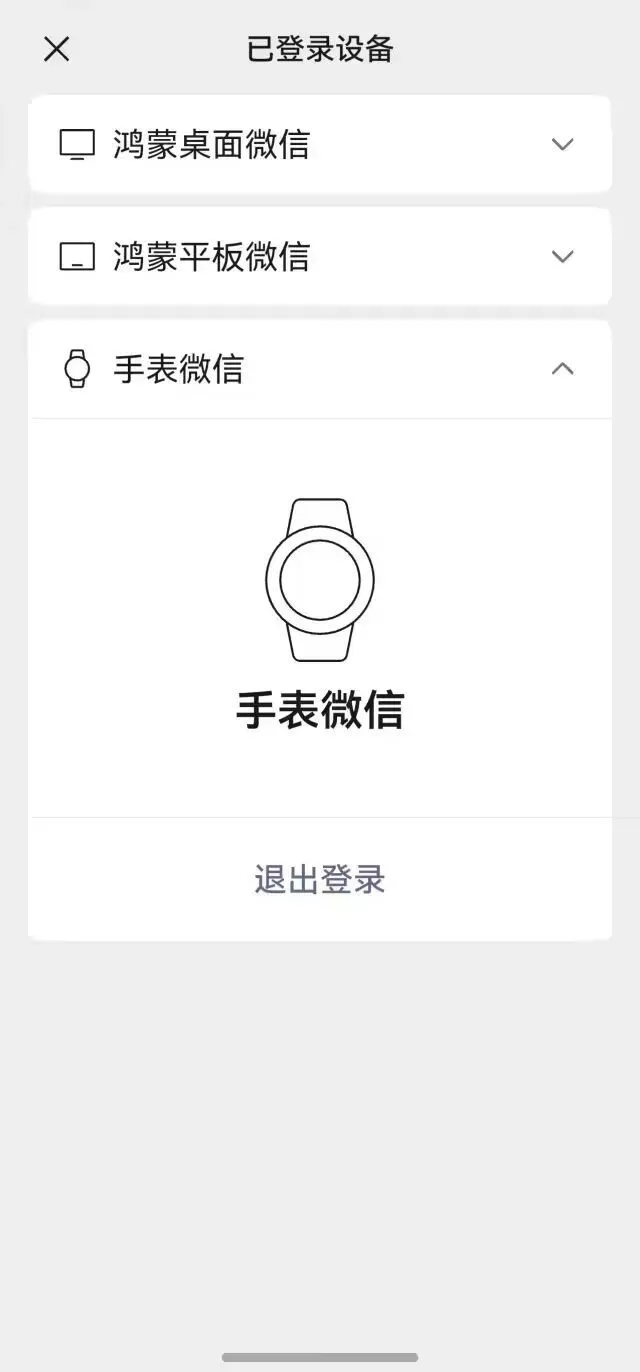
Task: Expand the 鸿蒙桌面微信 device row
Action: (320, 144)
